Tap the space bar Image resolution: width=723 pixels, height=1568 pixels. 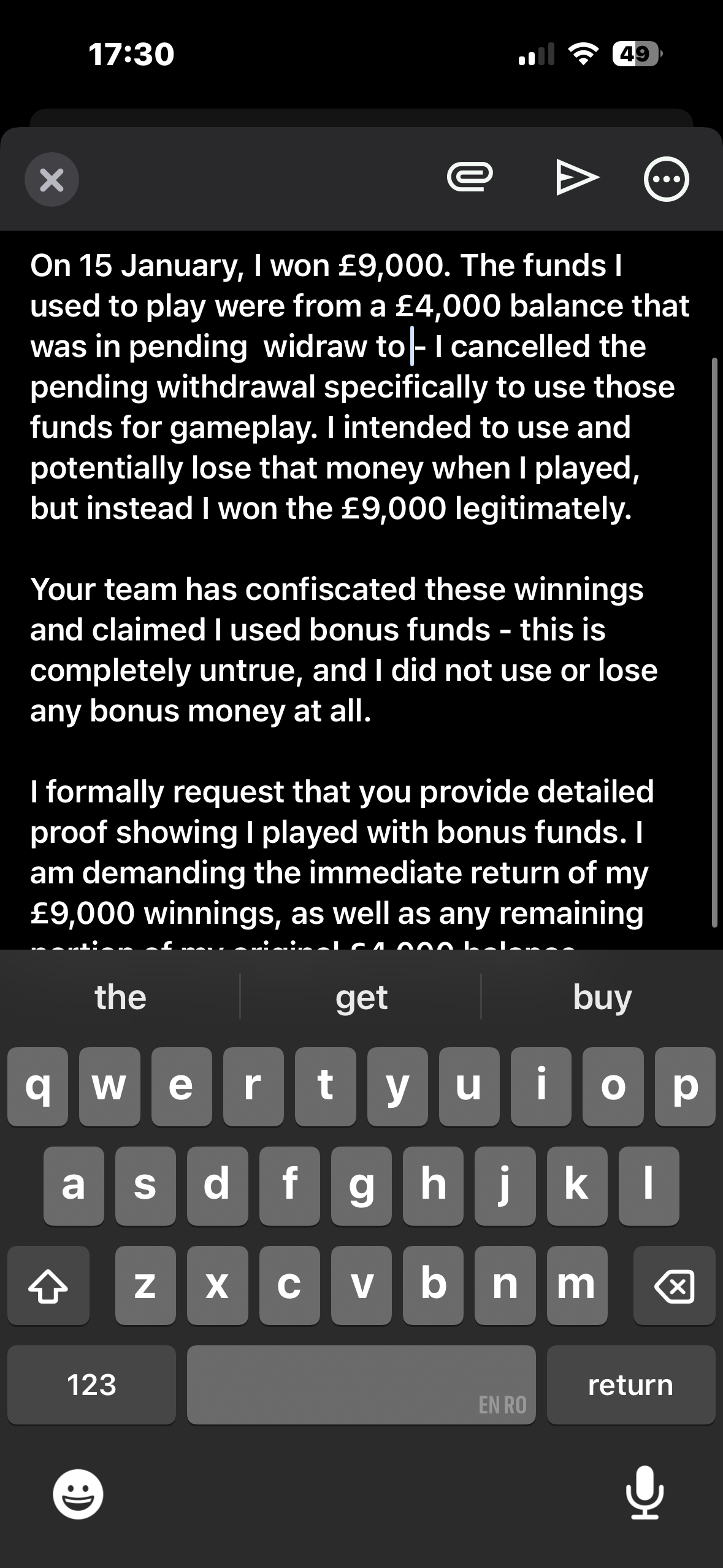pyautogui.click(x=361, y=1385)
